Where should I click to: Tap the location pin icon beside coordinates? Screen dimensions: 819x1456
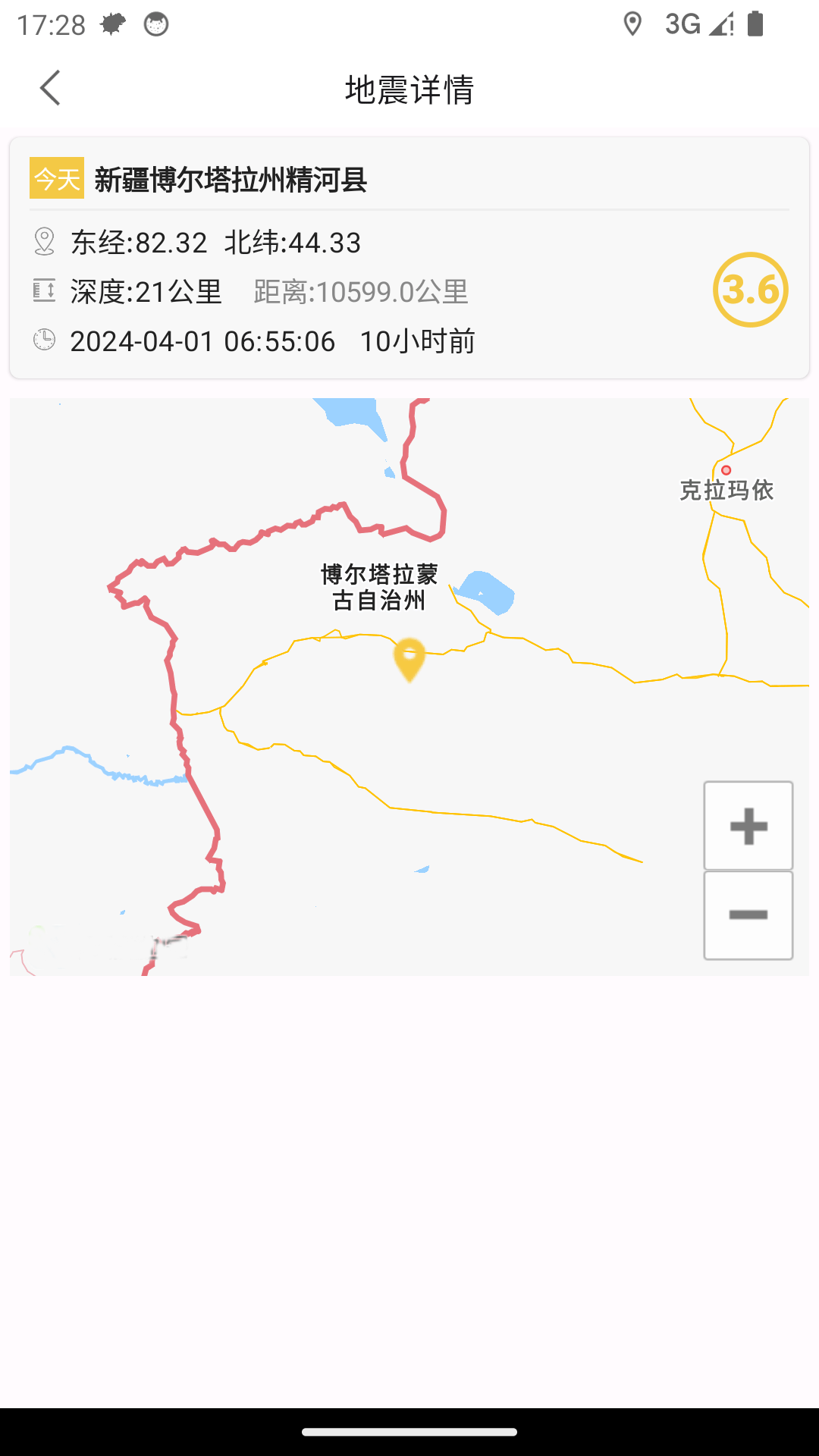pos(45,243)
